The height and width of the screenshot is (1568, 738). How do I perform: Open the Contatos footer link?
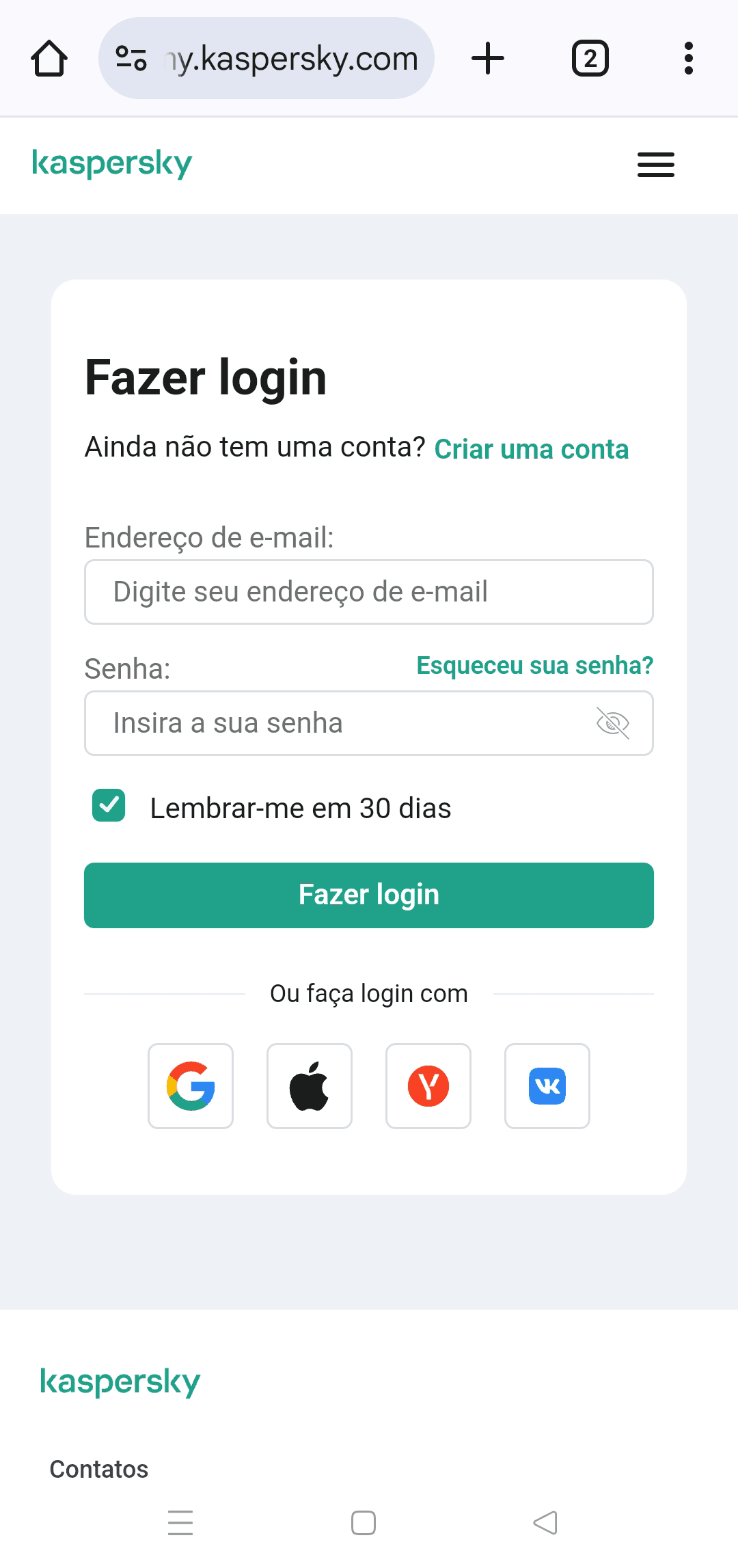click(99, 1469)
